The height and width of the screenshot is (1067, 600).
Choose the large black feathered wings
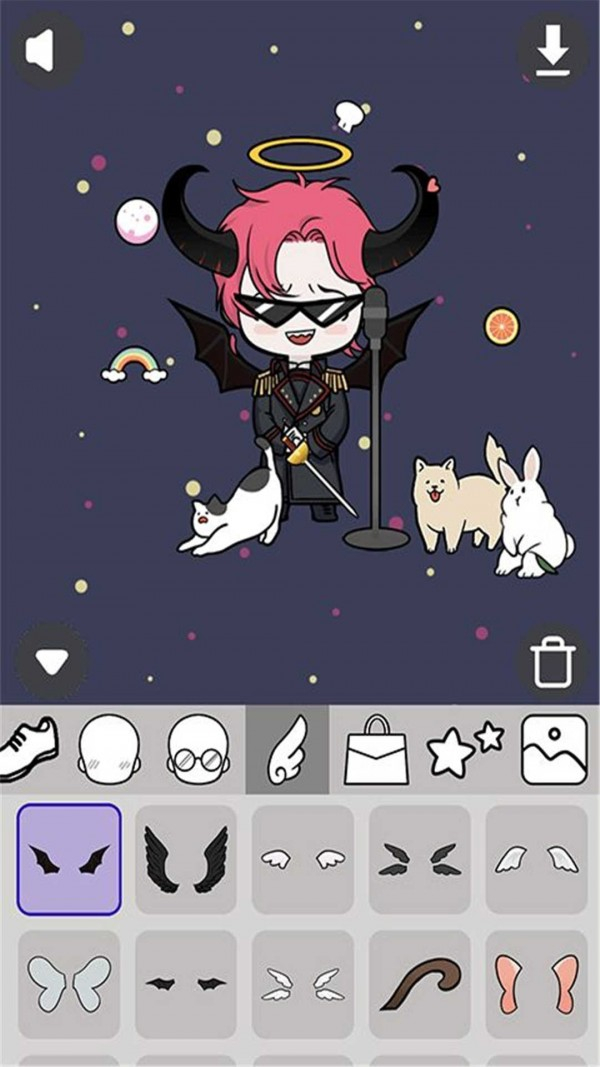click(186, 860)
